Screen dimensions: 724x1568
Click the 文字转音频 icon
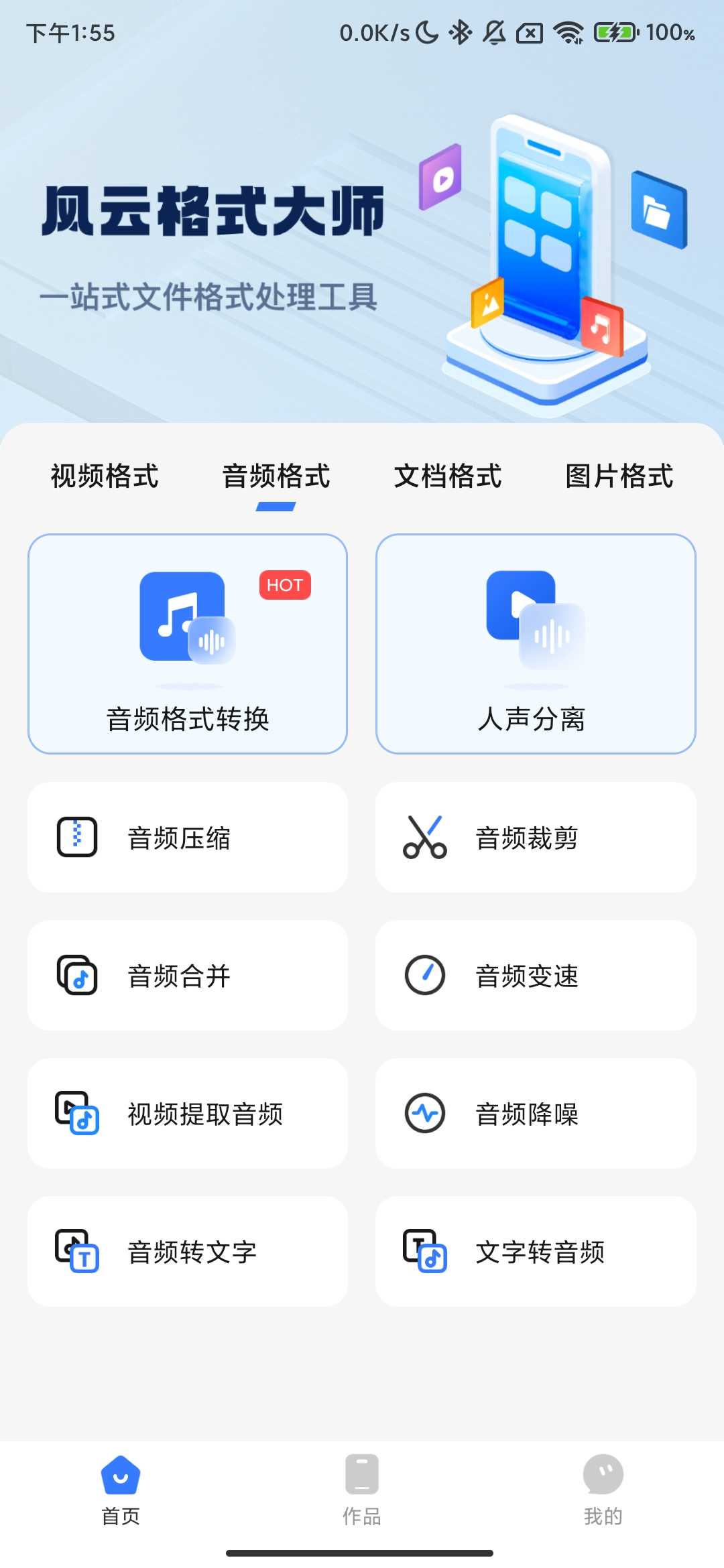pyautogui.click(x=425, y=1252)
